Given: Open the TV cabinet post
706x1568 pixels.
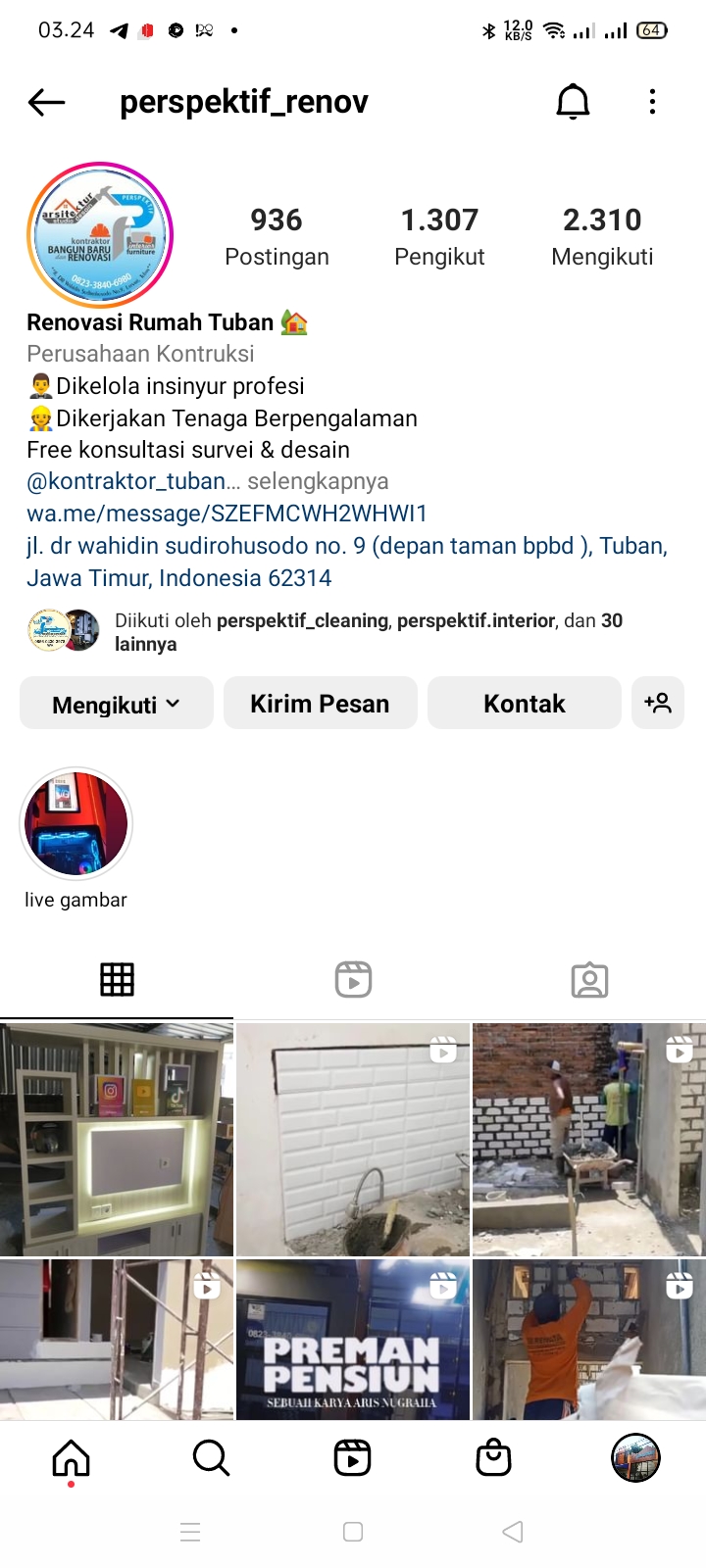Looking at the screenshot, I should click(x=117, y=1140).
